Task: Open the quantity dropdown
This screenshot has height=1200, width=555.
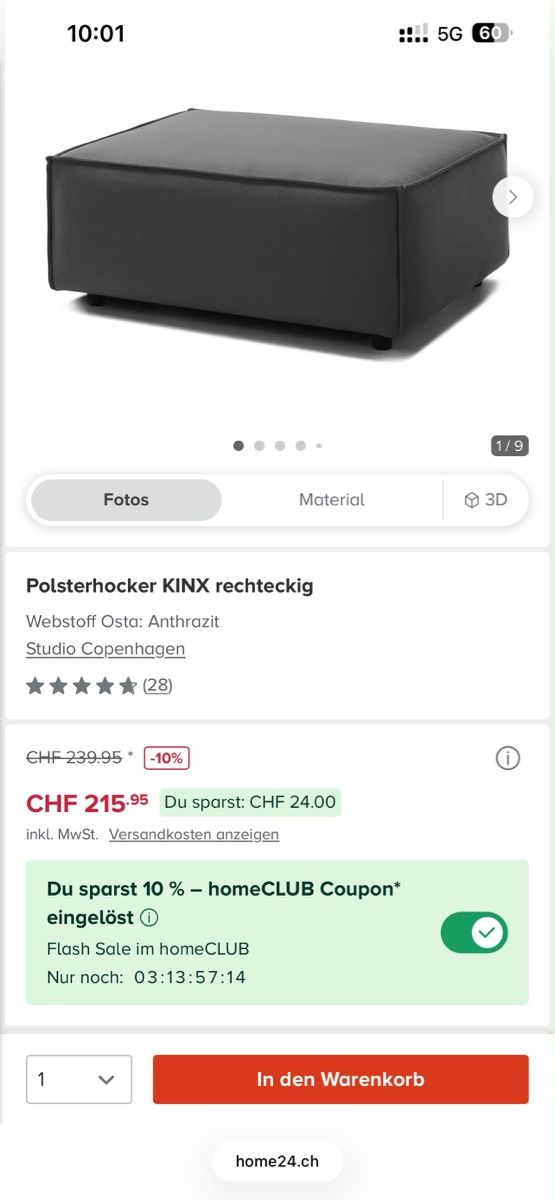Action: pos(79,1079)
